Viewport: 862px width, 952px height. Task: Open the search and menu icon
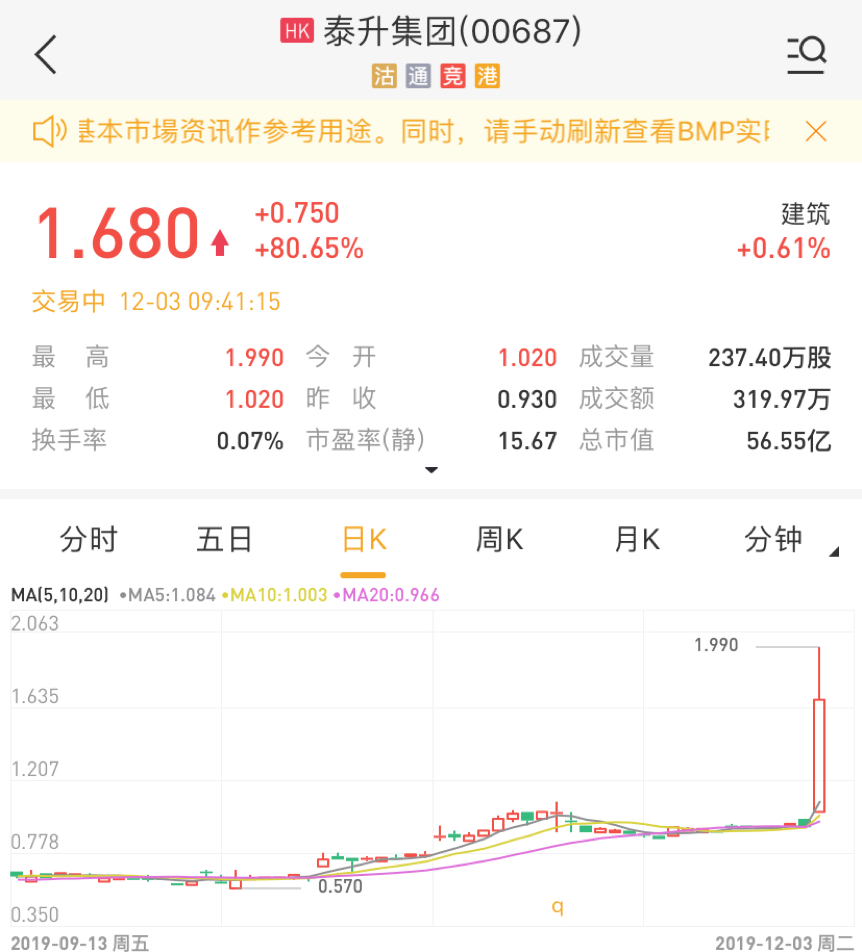(806, 54)
